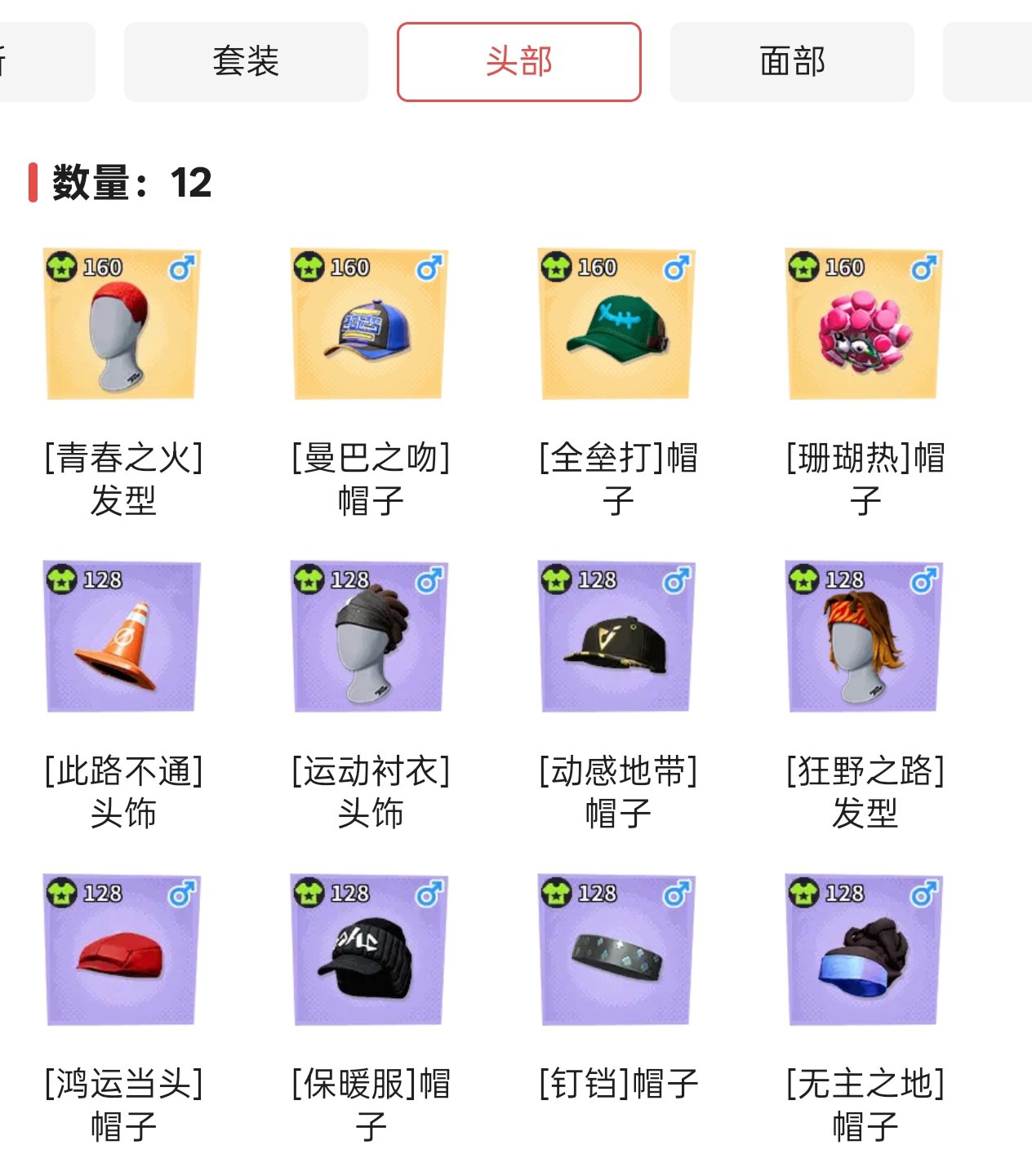Screen dimensions: 1032x1176
Task: Switch to the 面部 tab
Action: tap(792, 62)
